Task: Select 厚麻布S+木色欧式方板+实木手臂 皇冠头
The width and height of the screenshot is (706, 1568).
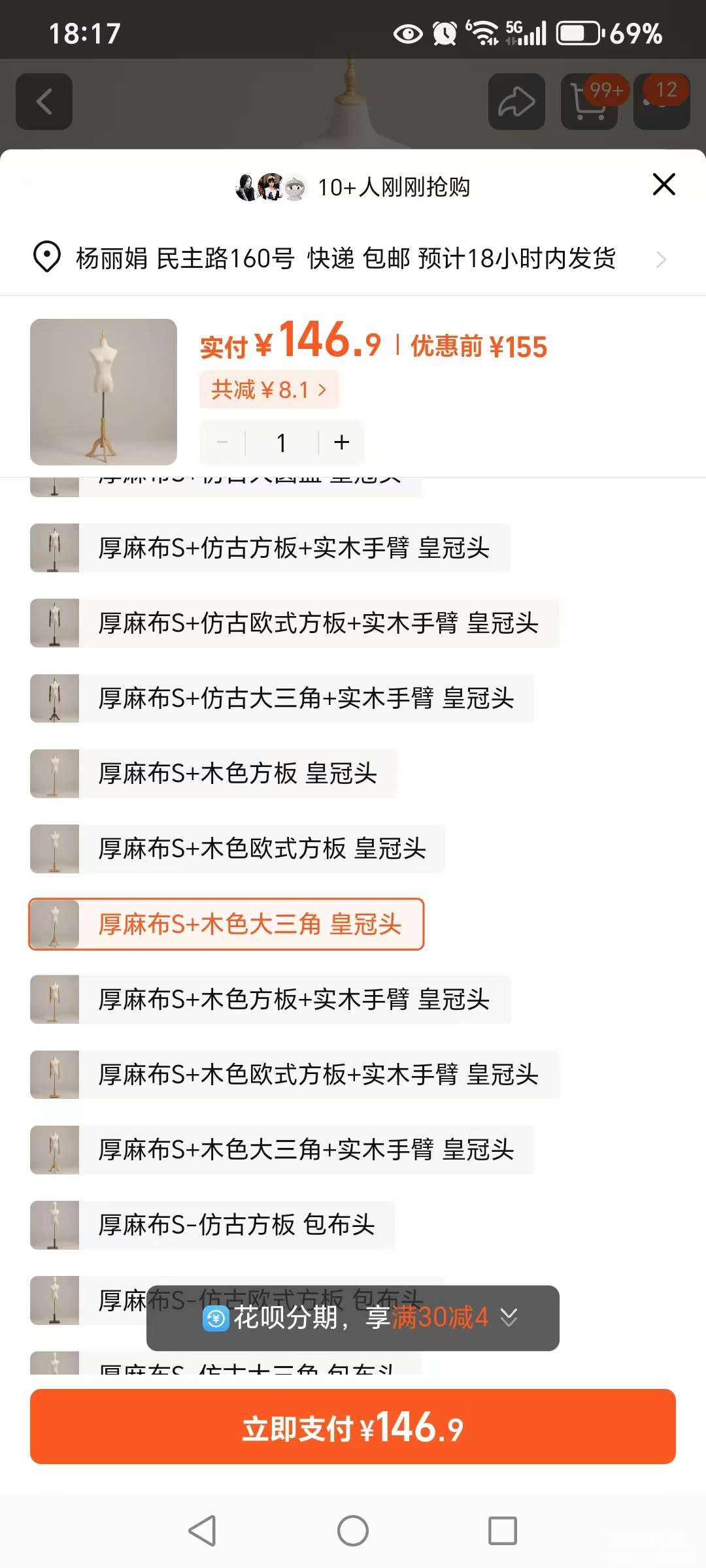Action: (x=318, y=1075)
